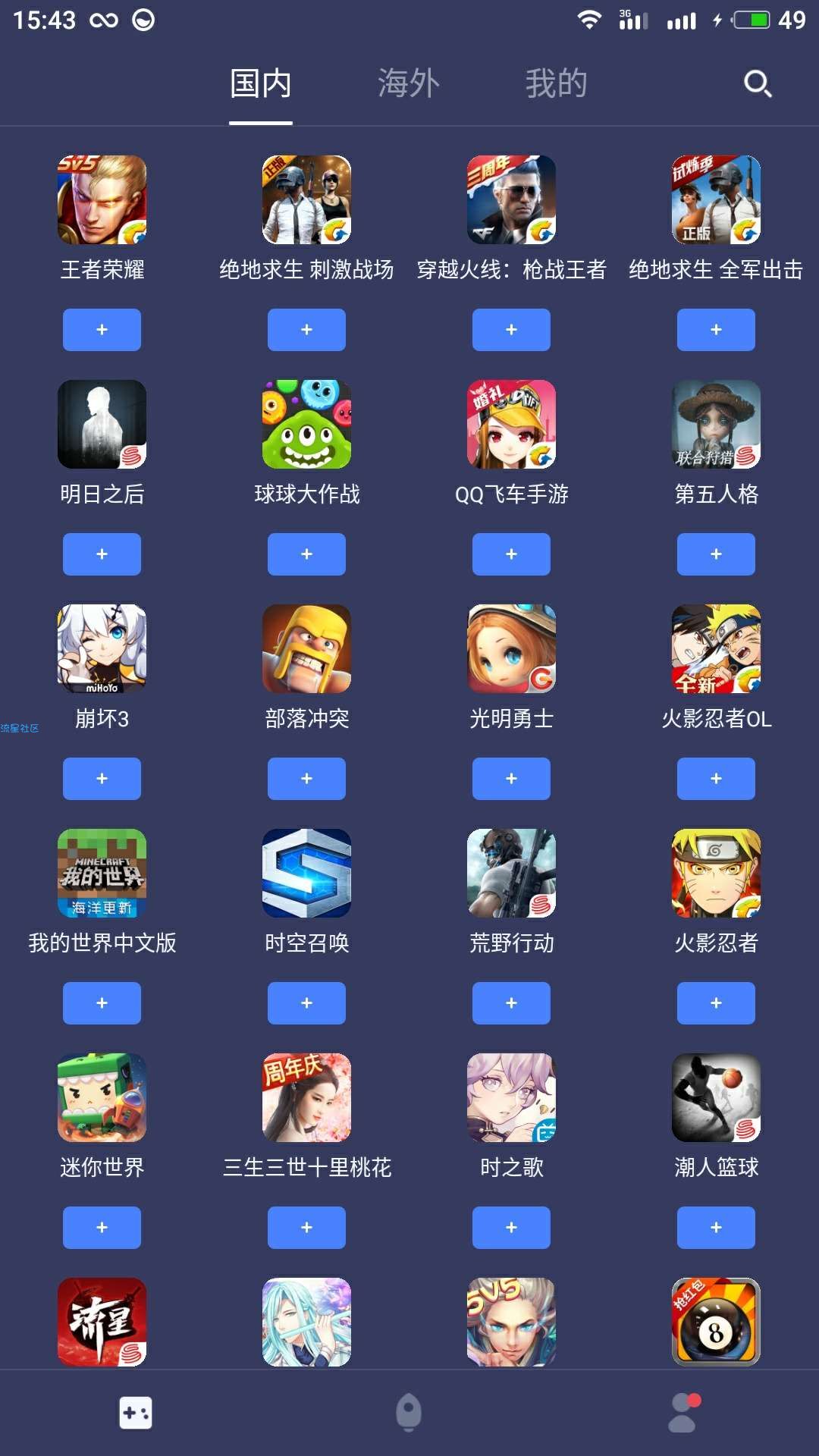This screenshot has width=819, height=1456.
Task: Open the profile tab in bottom navigation
Action: 682,1414
